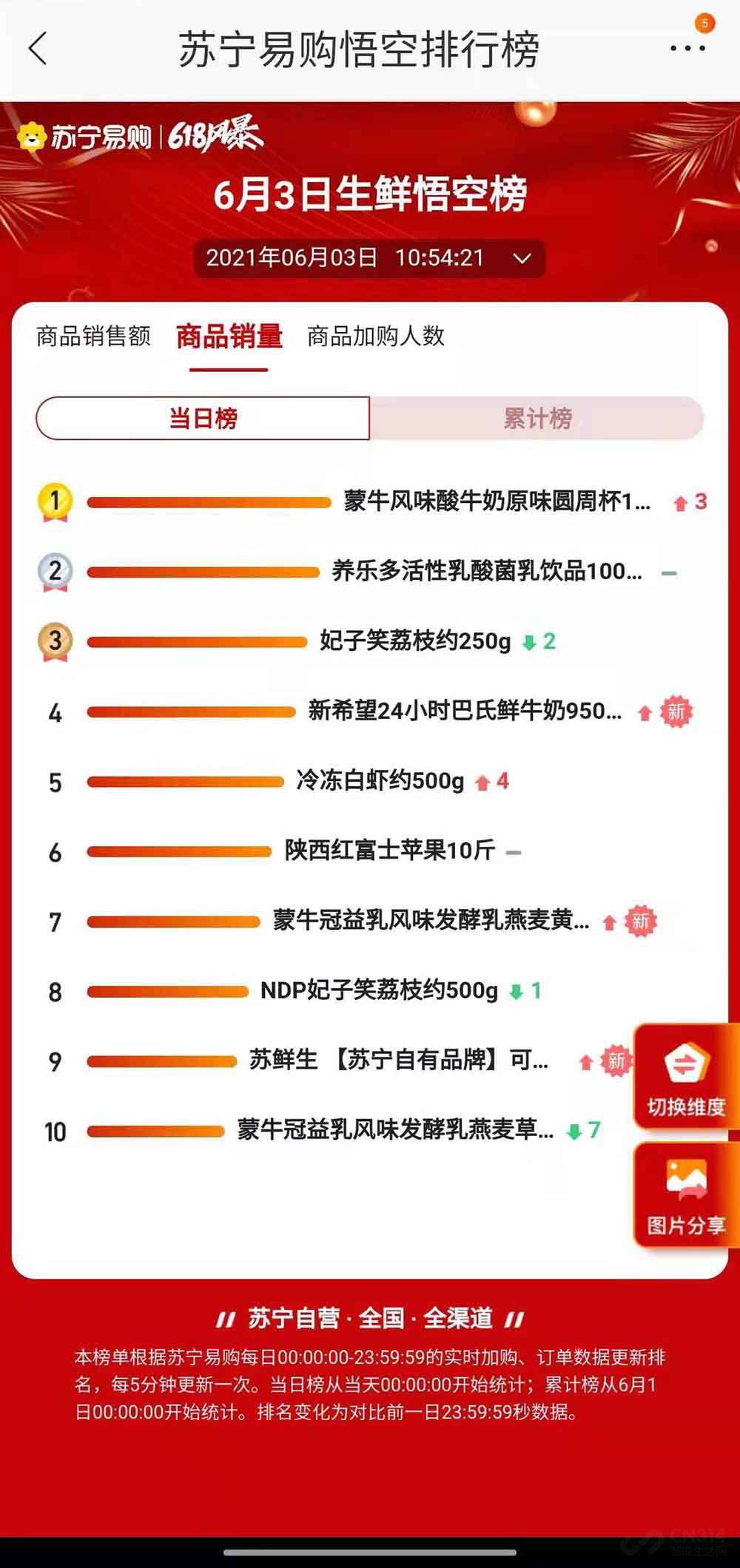The height and width of the screenshot is (1568, 740).
Task: Switch to the 商品销售额 tab
Action: (93, 337)
